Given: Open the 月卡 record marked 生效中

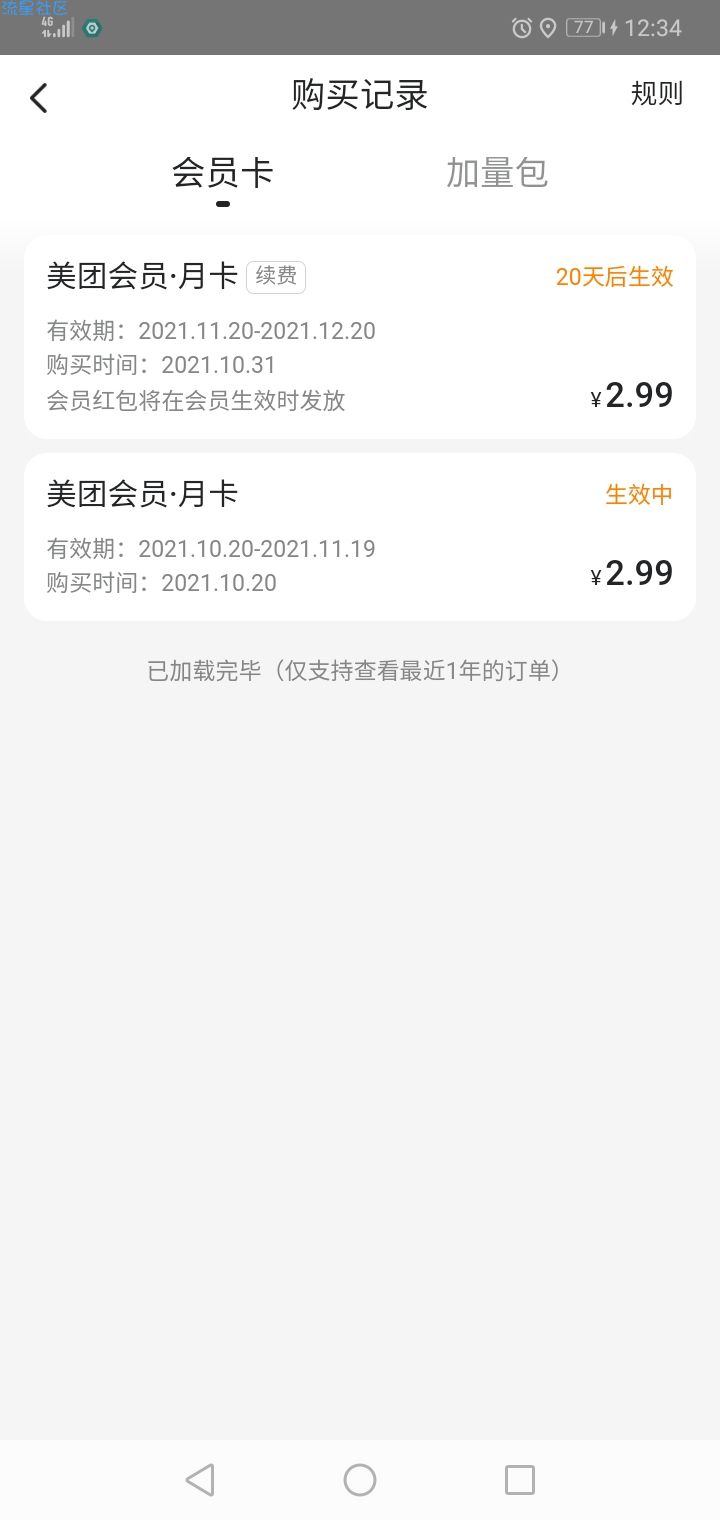Looking at the screenshot, I should (360, 537).
